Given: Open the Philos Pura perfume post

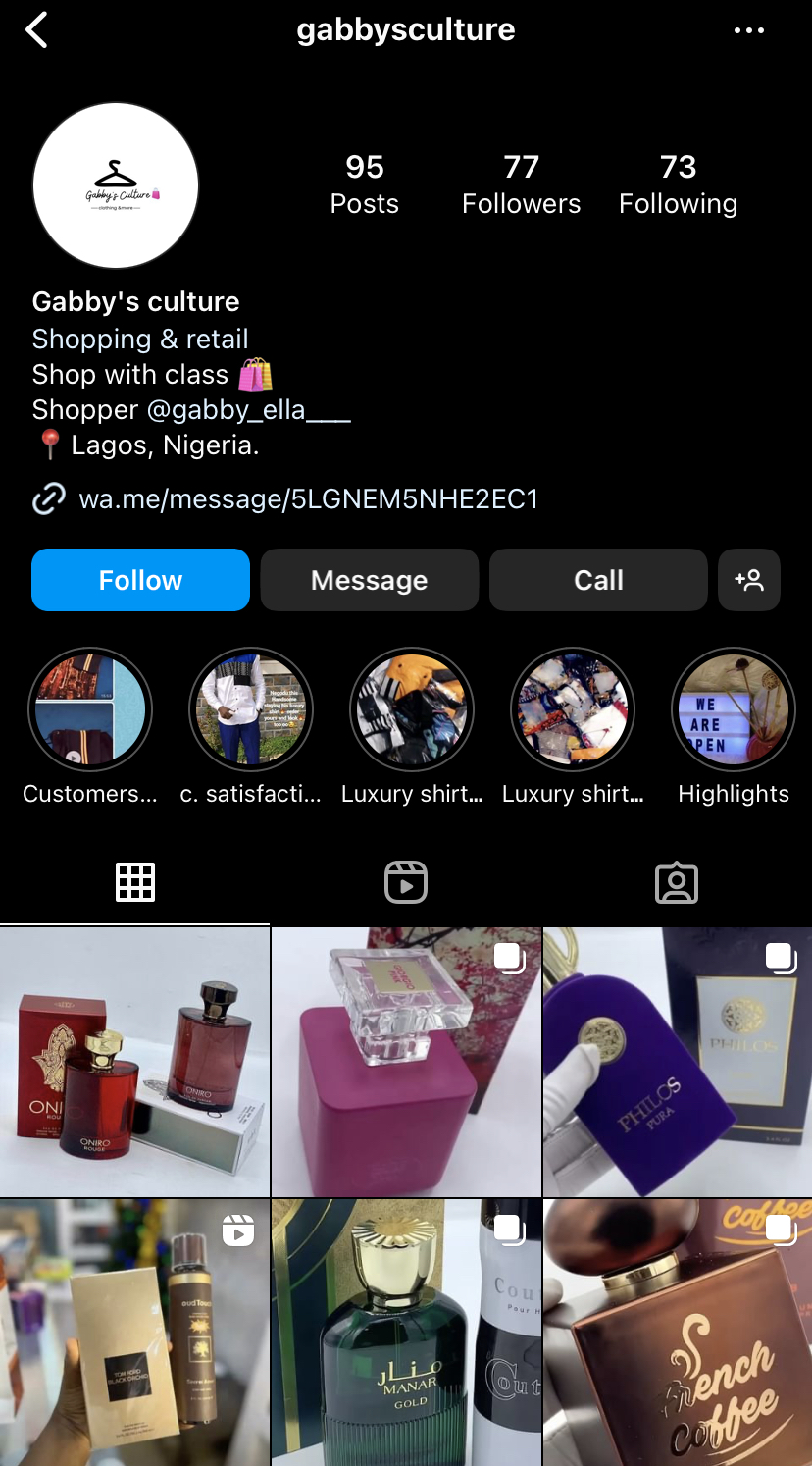Looking at the screenshot, I should pos(678,1062).
